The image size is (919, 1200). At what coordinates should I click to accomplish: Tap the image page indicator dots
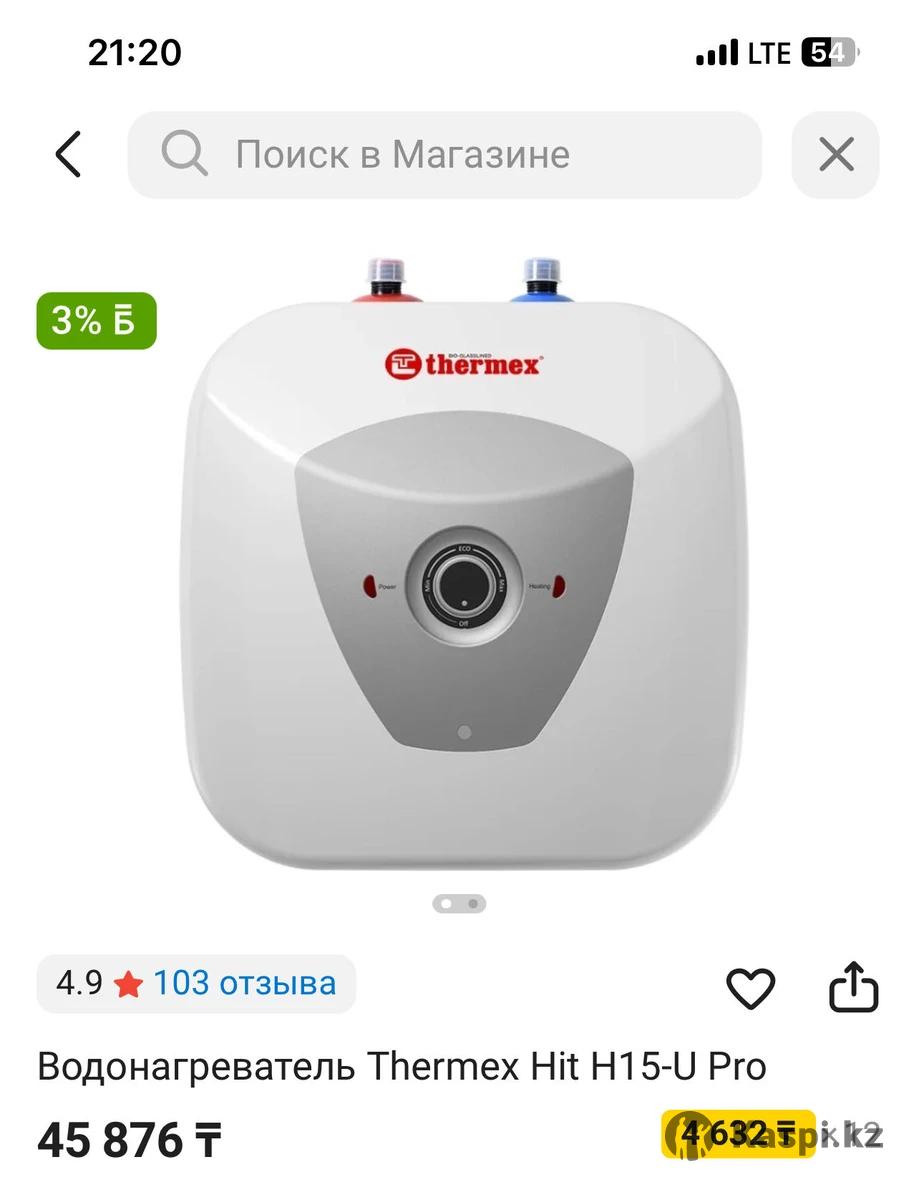pyautogui.click(x=459, y=903)
